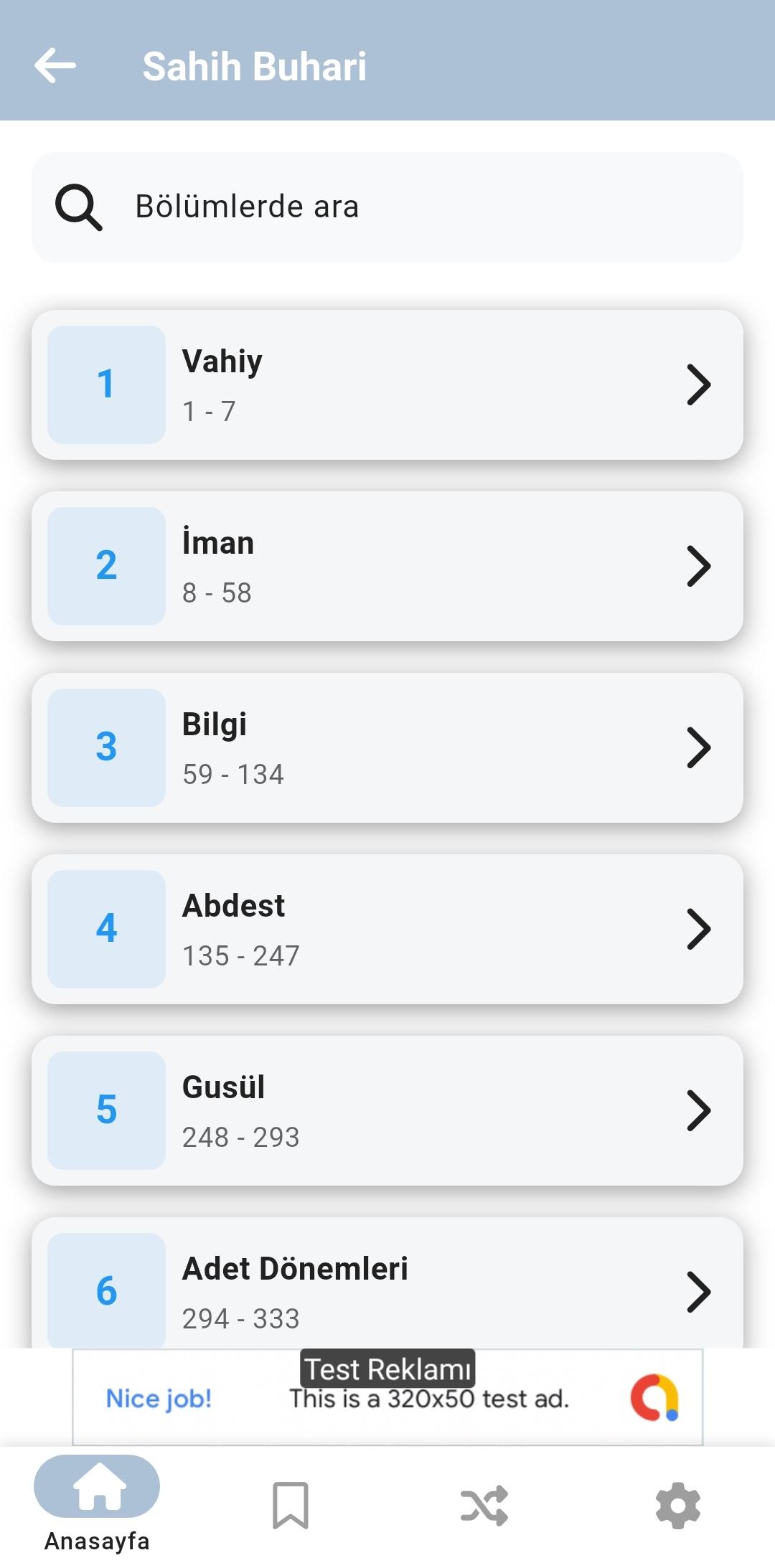Select the Bilgi chapter
Screen dimensions: 775x1568
pos(387,747)
